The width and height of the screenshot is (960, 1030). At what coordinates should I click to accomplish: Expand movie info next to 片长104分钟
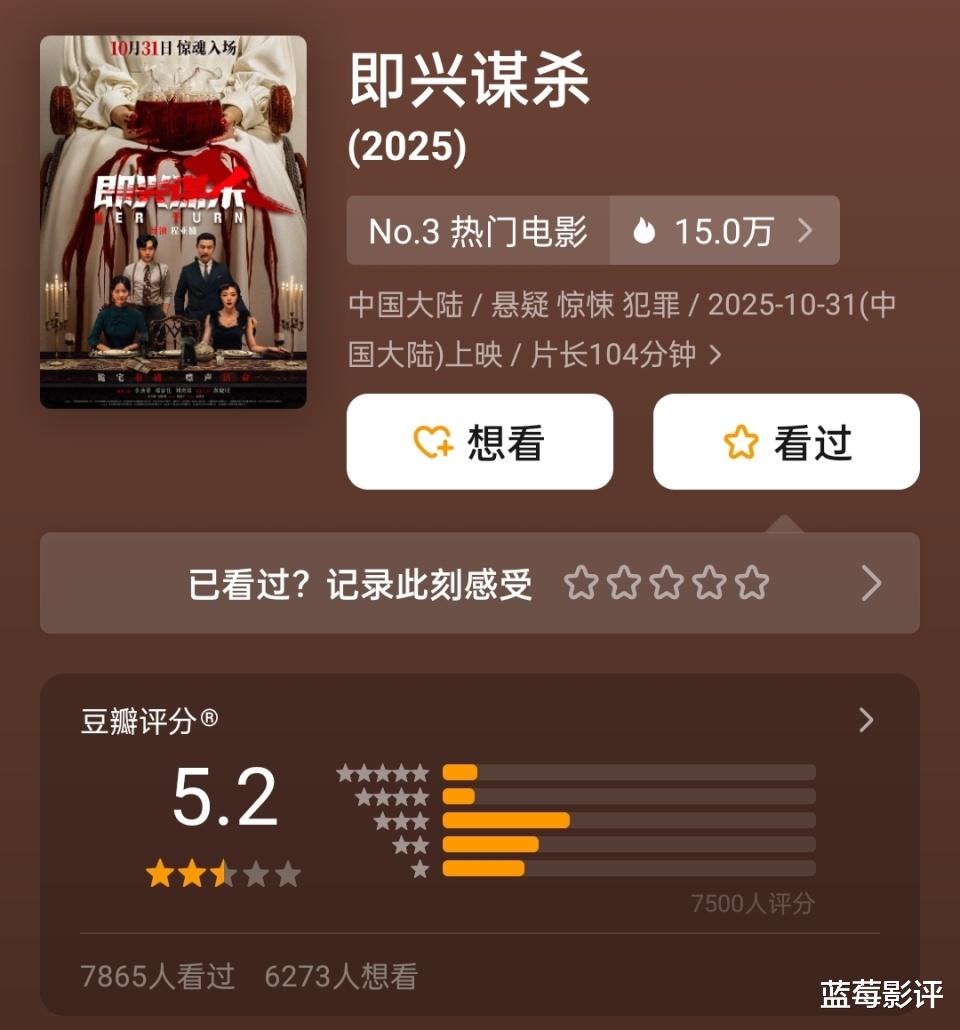pos(715,354)
